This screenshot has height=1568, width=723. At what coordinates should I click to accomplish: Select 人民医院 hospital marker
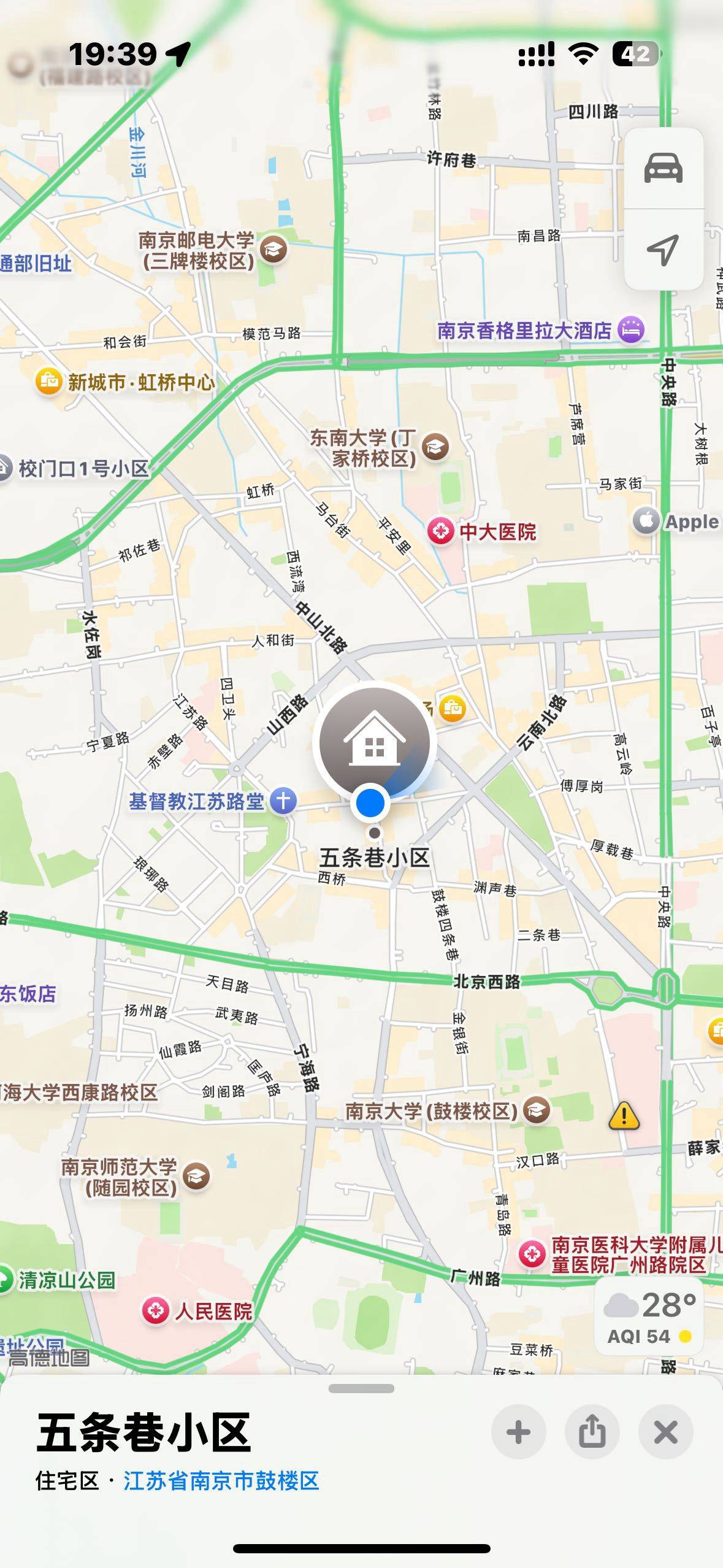[156, 1311]
